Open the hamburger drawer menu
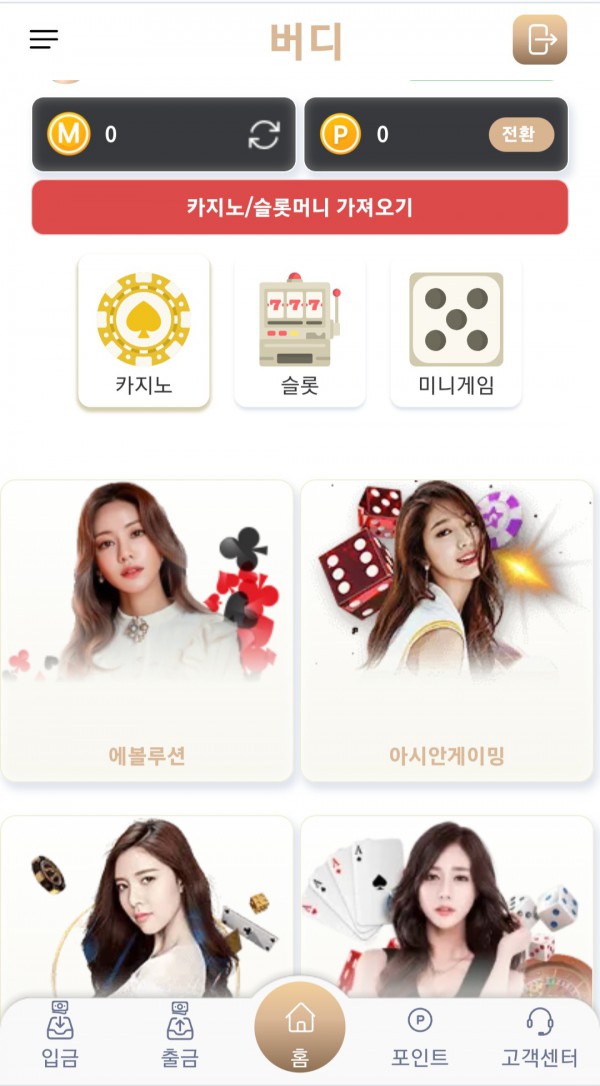This screenshot has height=1086, width=600. pos(44,39)
